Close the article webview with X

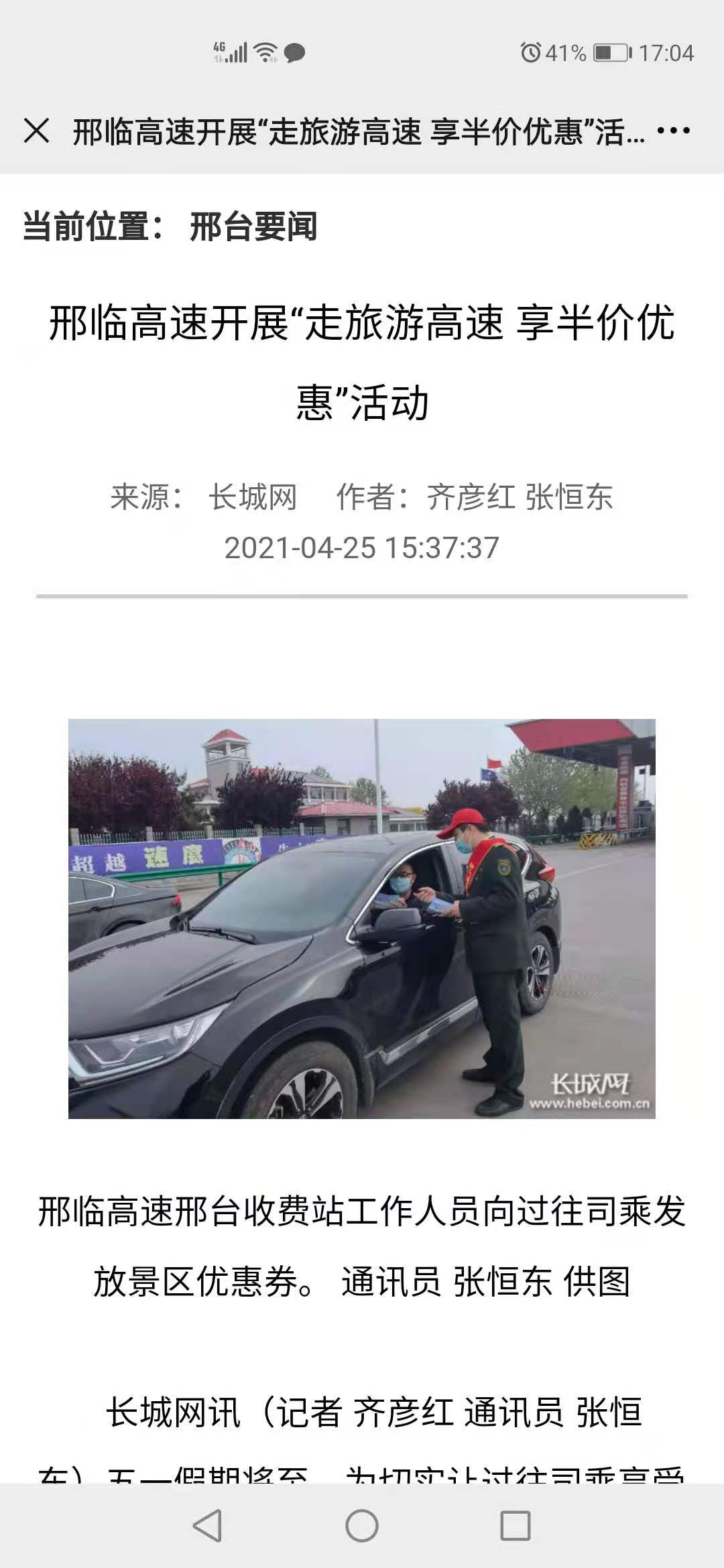[x=36, y=131]
